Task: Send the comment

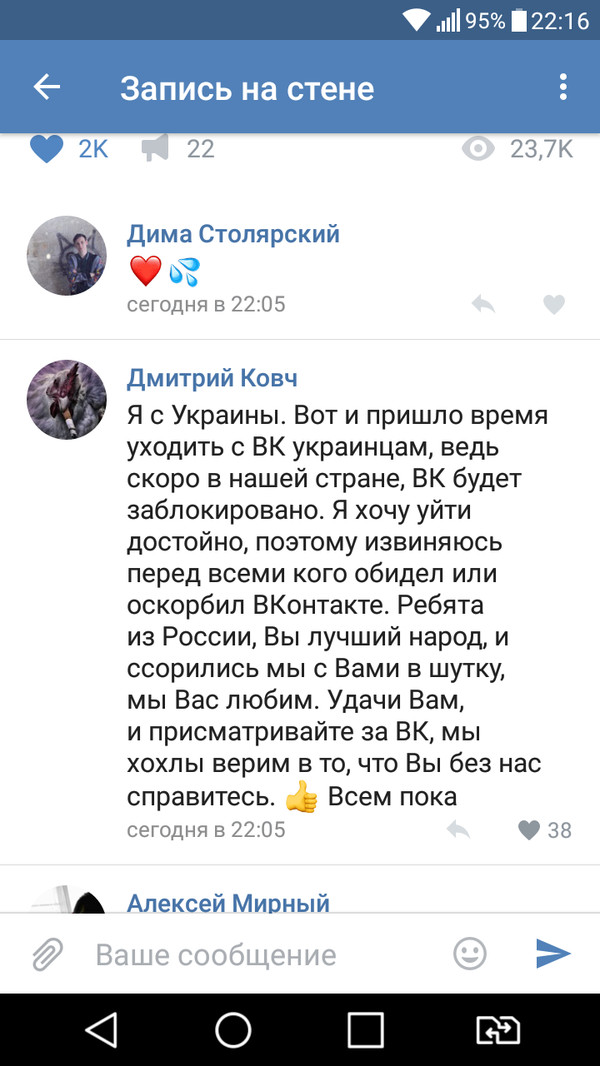Action: pyautogui.click(x=552, y=954)
